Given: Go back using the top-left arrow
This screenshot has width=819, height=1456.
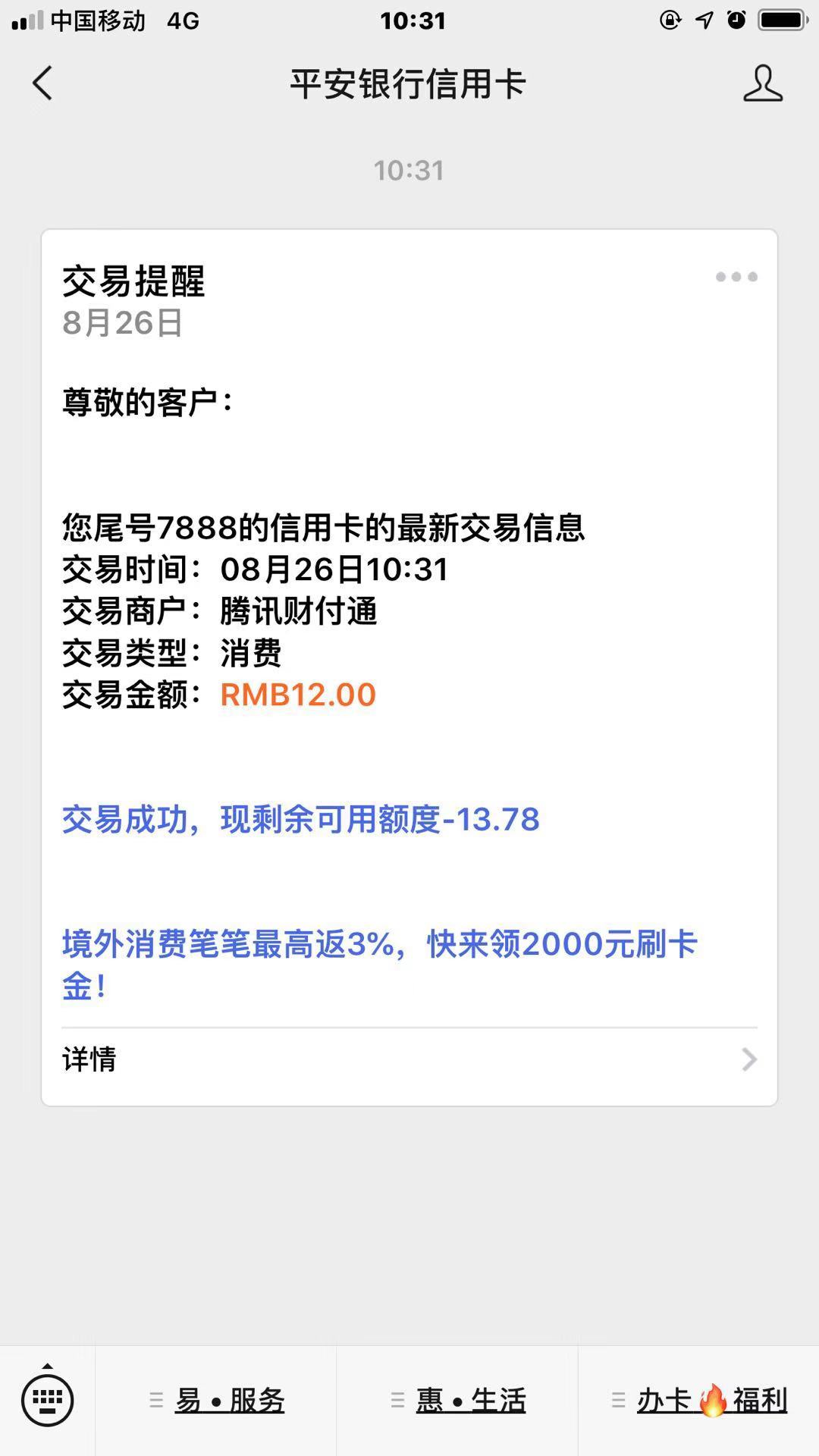Looking at the screenshot, I should click(42, 83).
